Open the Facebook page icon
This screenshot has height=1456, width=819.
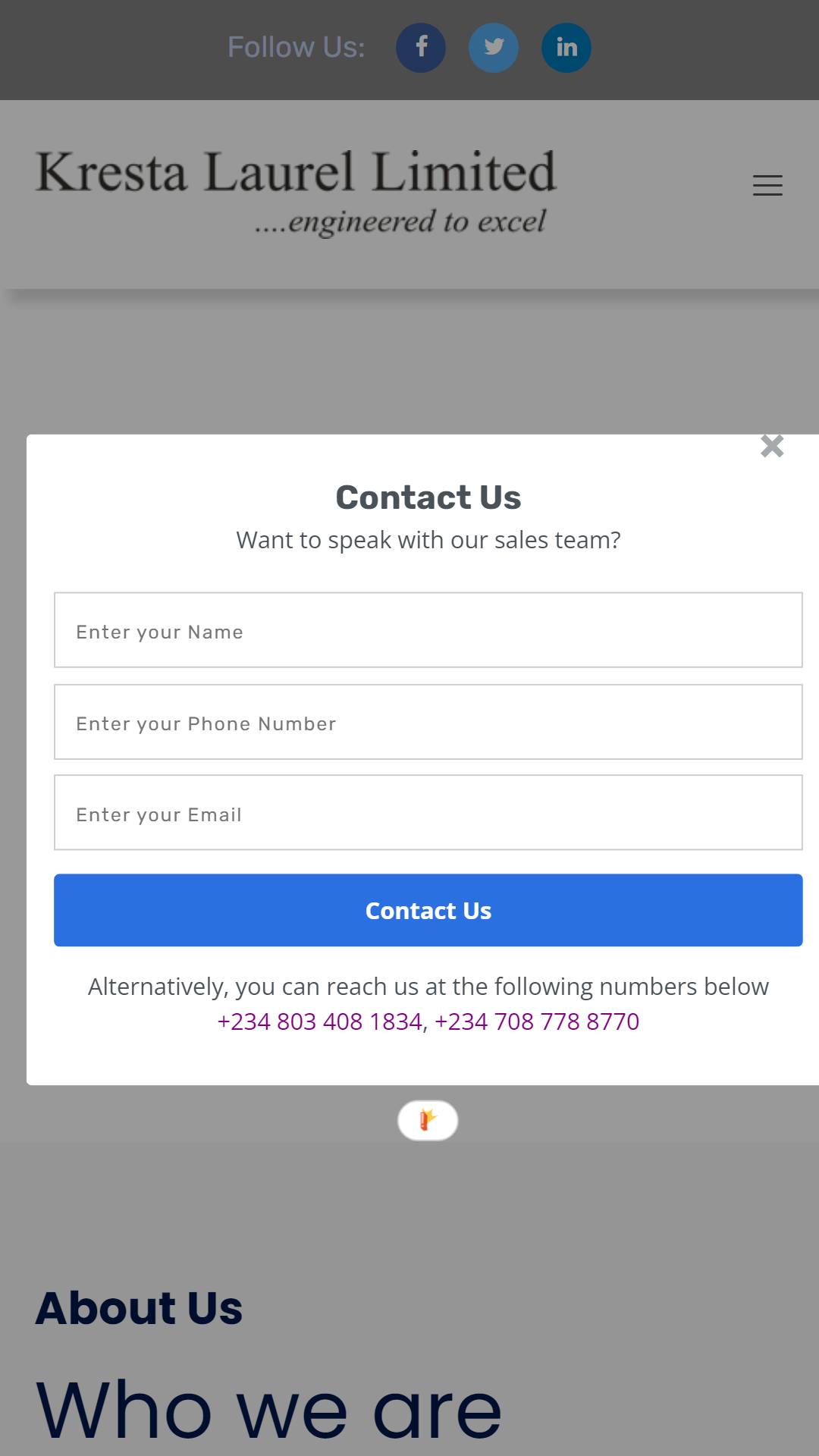coord(421,48)
